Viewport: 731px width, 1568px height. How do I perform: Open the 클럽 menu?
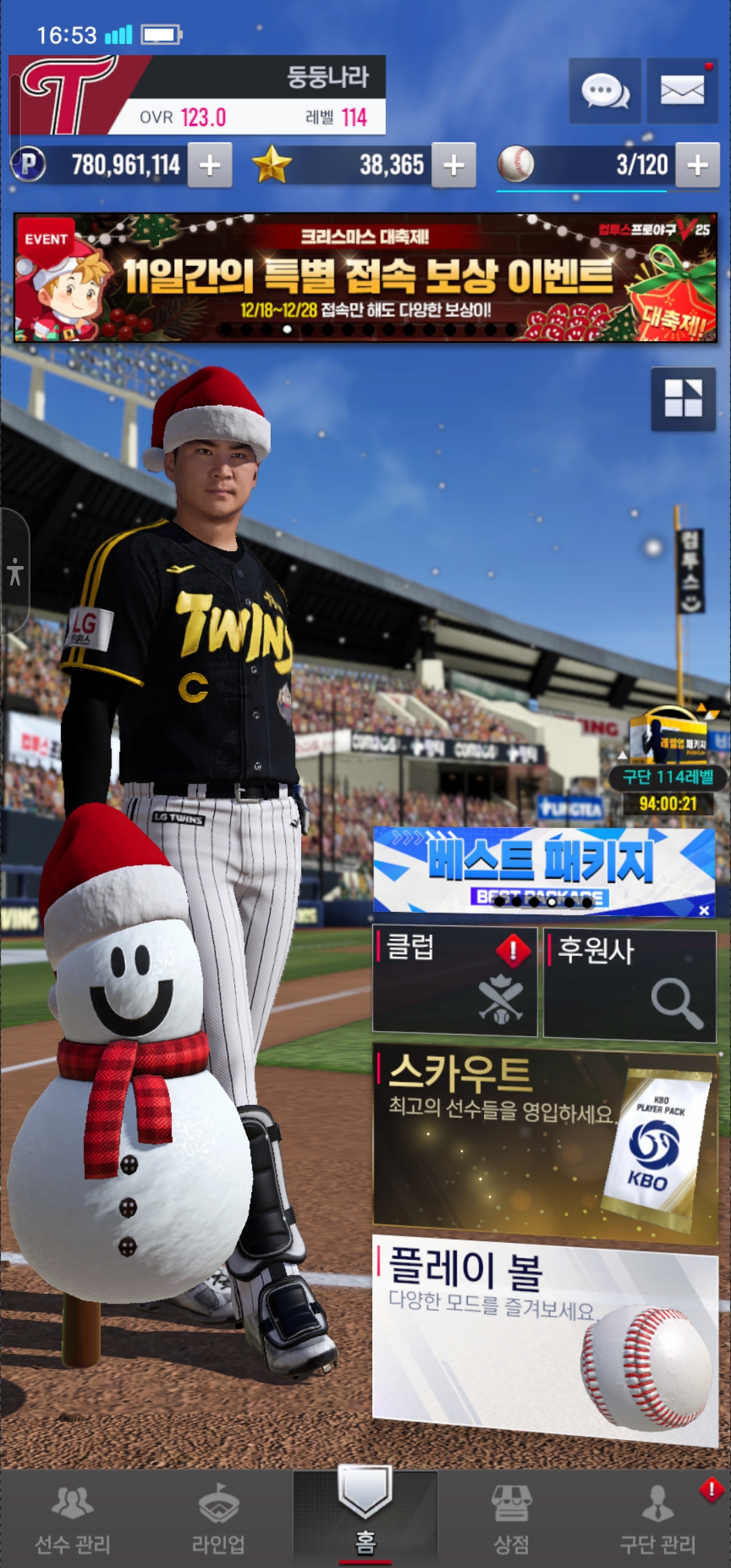tap(455, 980)
